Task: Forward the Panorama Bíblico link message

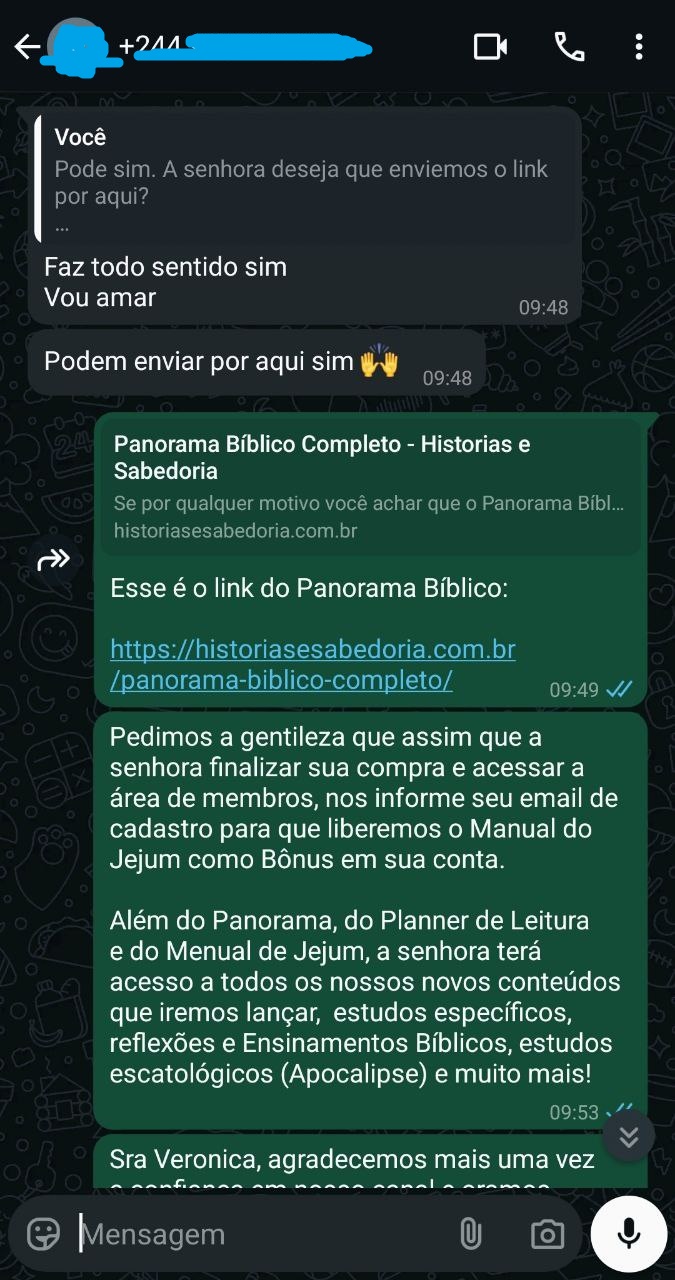Action: (53, 560)
